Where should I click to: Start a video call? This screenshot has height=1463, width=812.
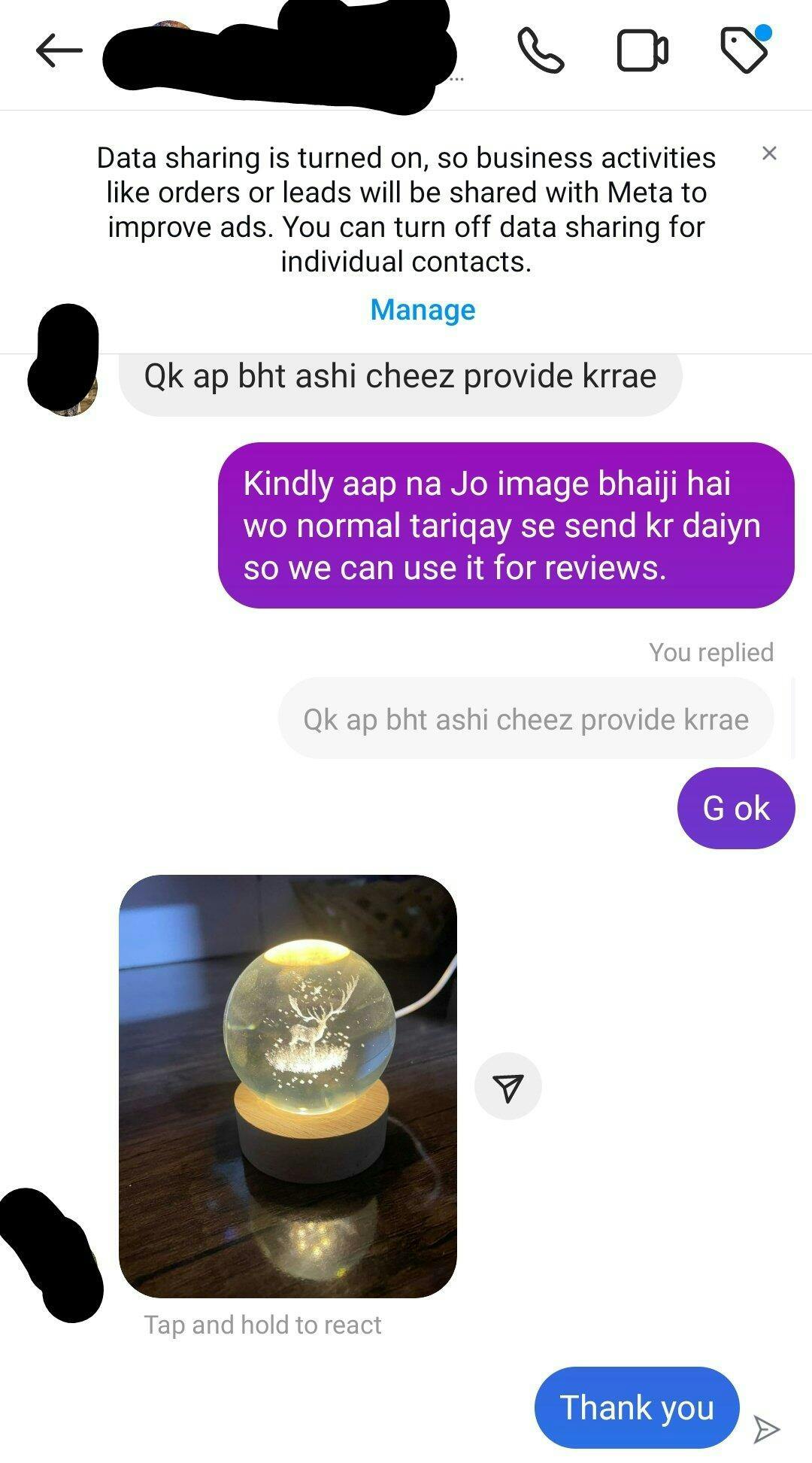(643, 50)
